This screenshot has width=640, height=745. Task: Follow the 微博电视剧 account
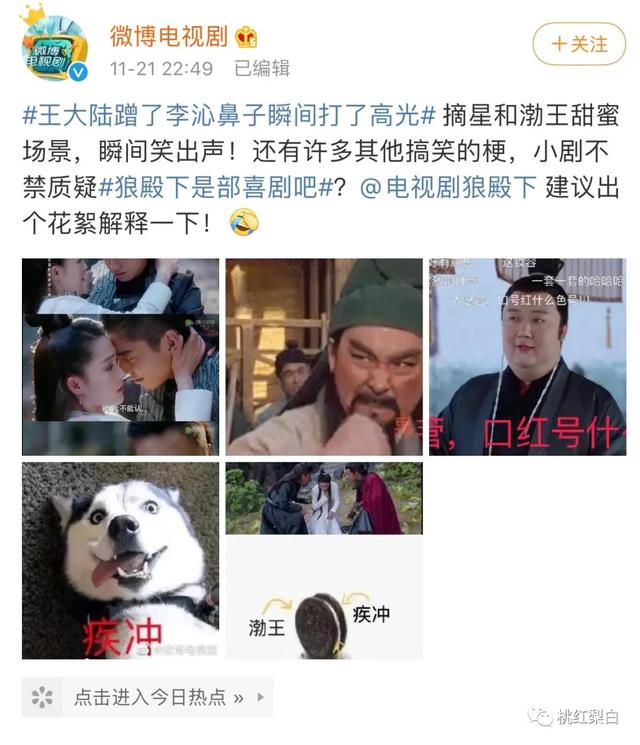pos(580,43)
